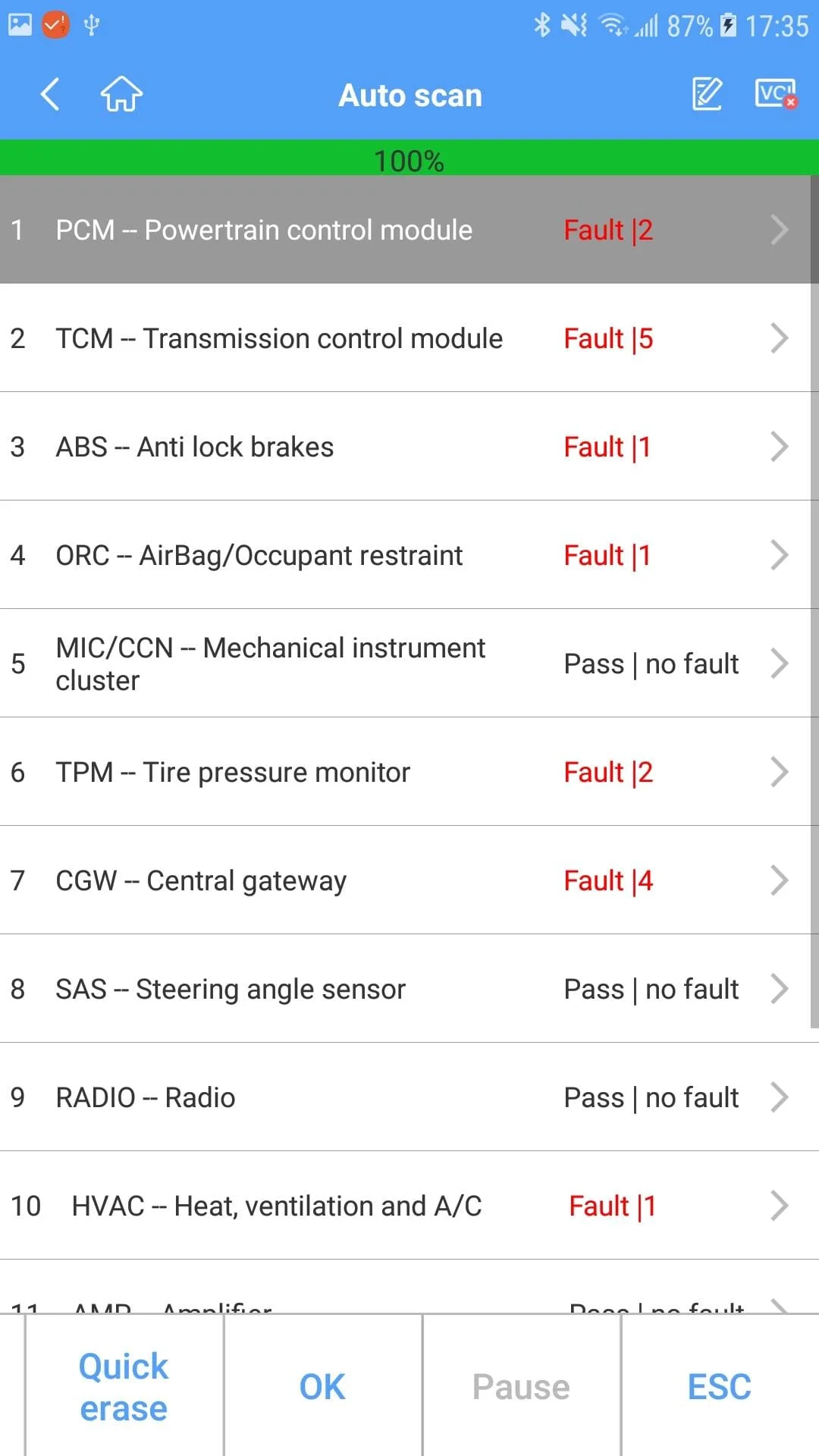Image resolution: width=819 pixels, height=1456 pixels.
Task: Expand TCM Transmission control module details
Action: click(409, 338)
